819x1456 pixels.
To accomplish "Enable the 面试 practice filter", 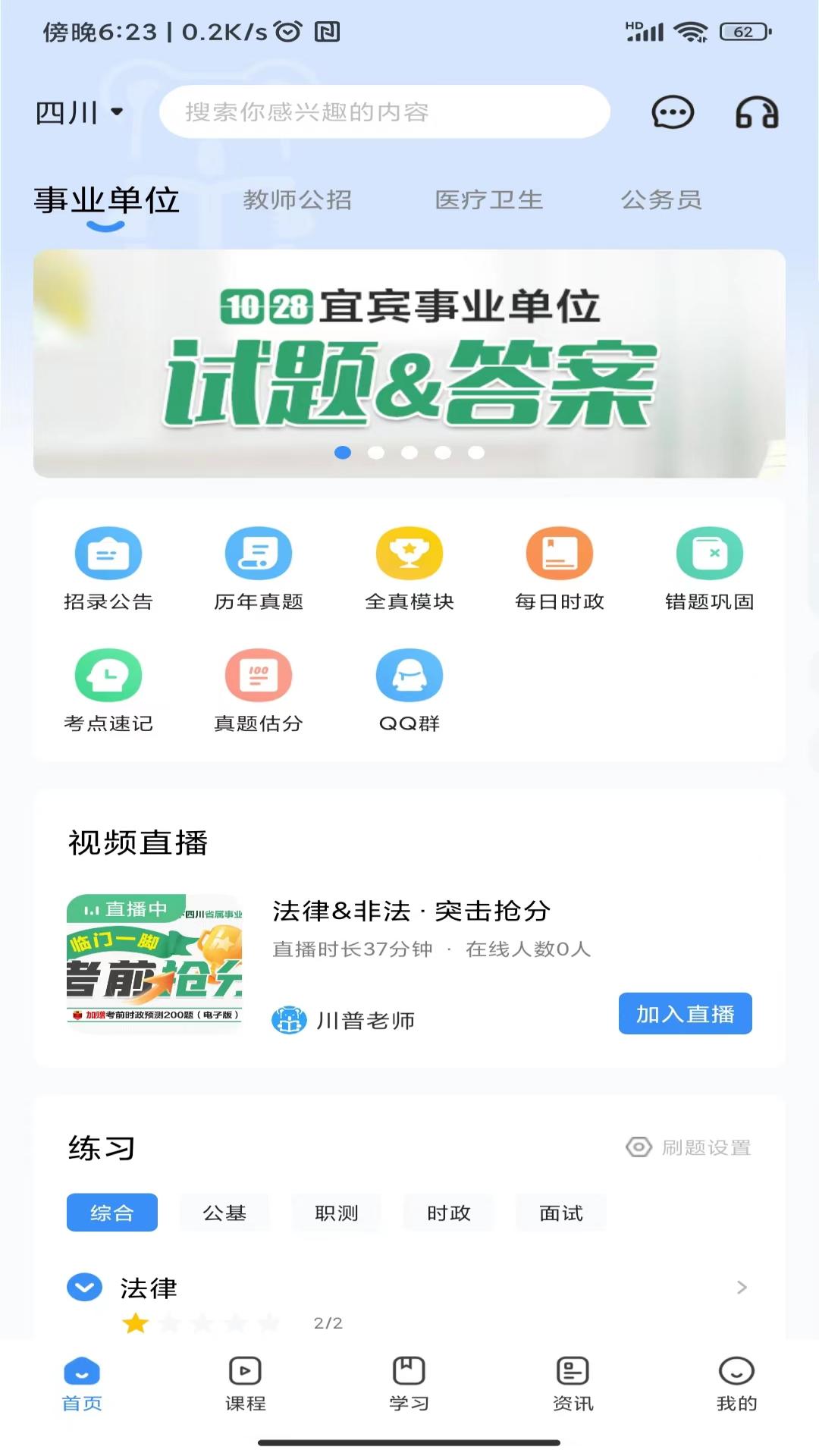I will [560, 1213].
